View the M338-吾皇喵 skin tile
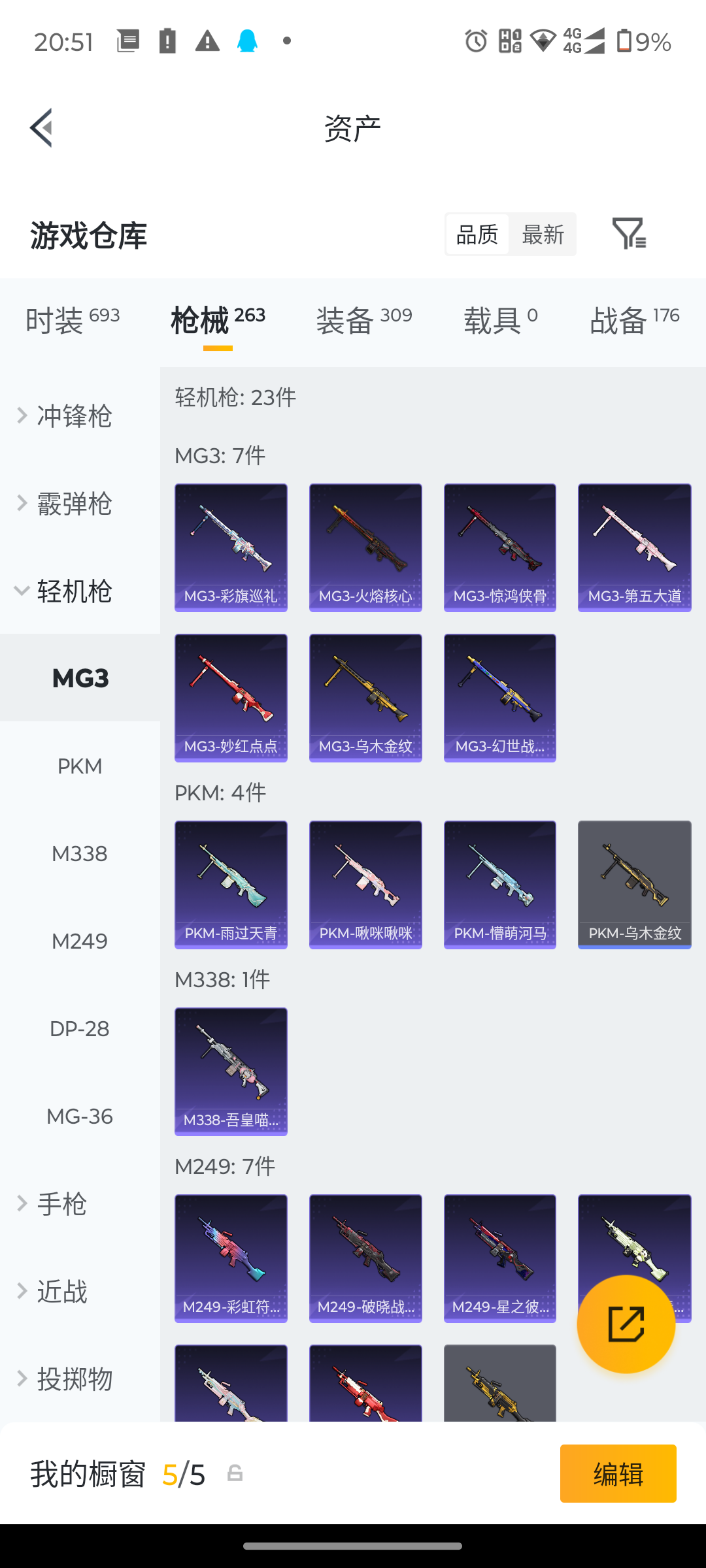 (231, 1071)
